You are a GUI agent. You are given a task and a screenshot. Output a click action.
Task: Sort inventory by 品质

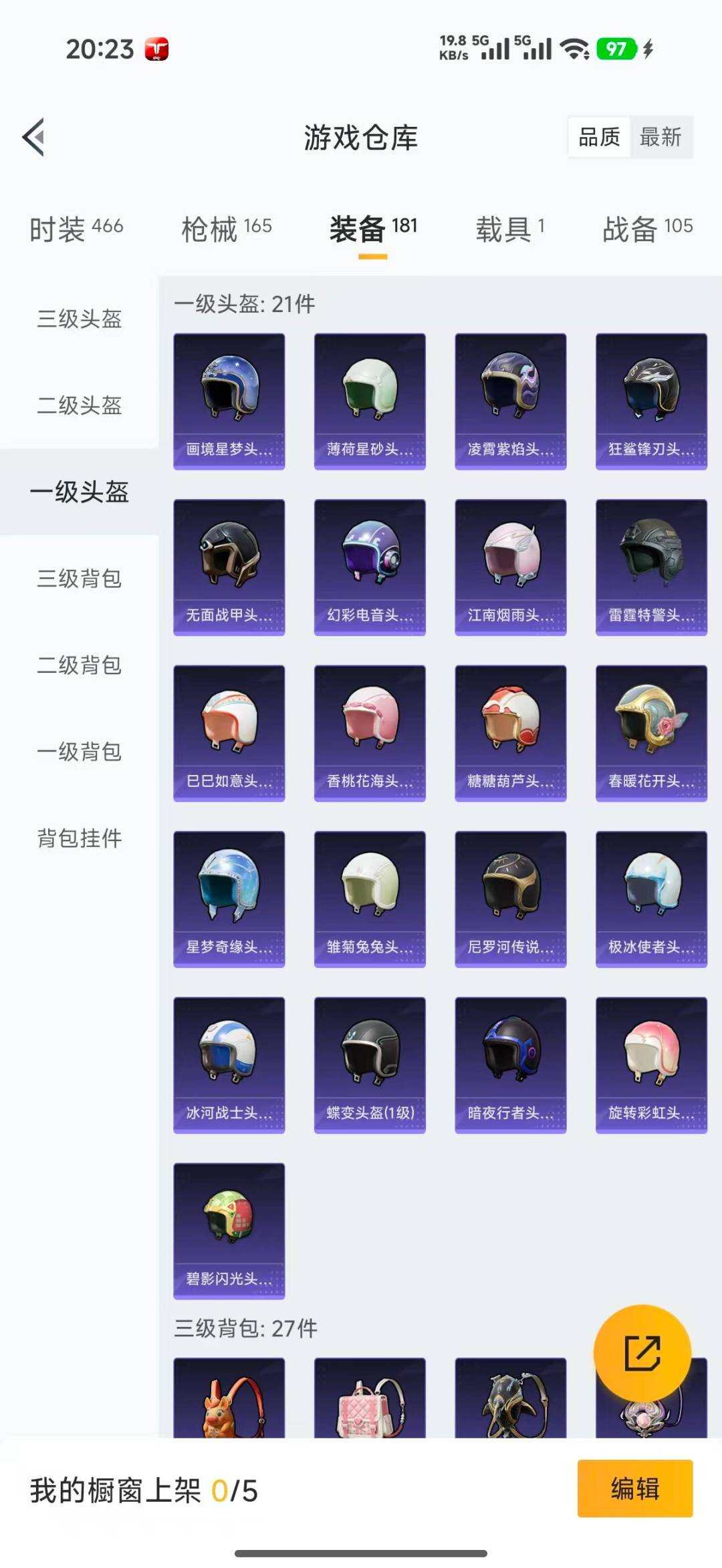599,137
